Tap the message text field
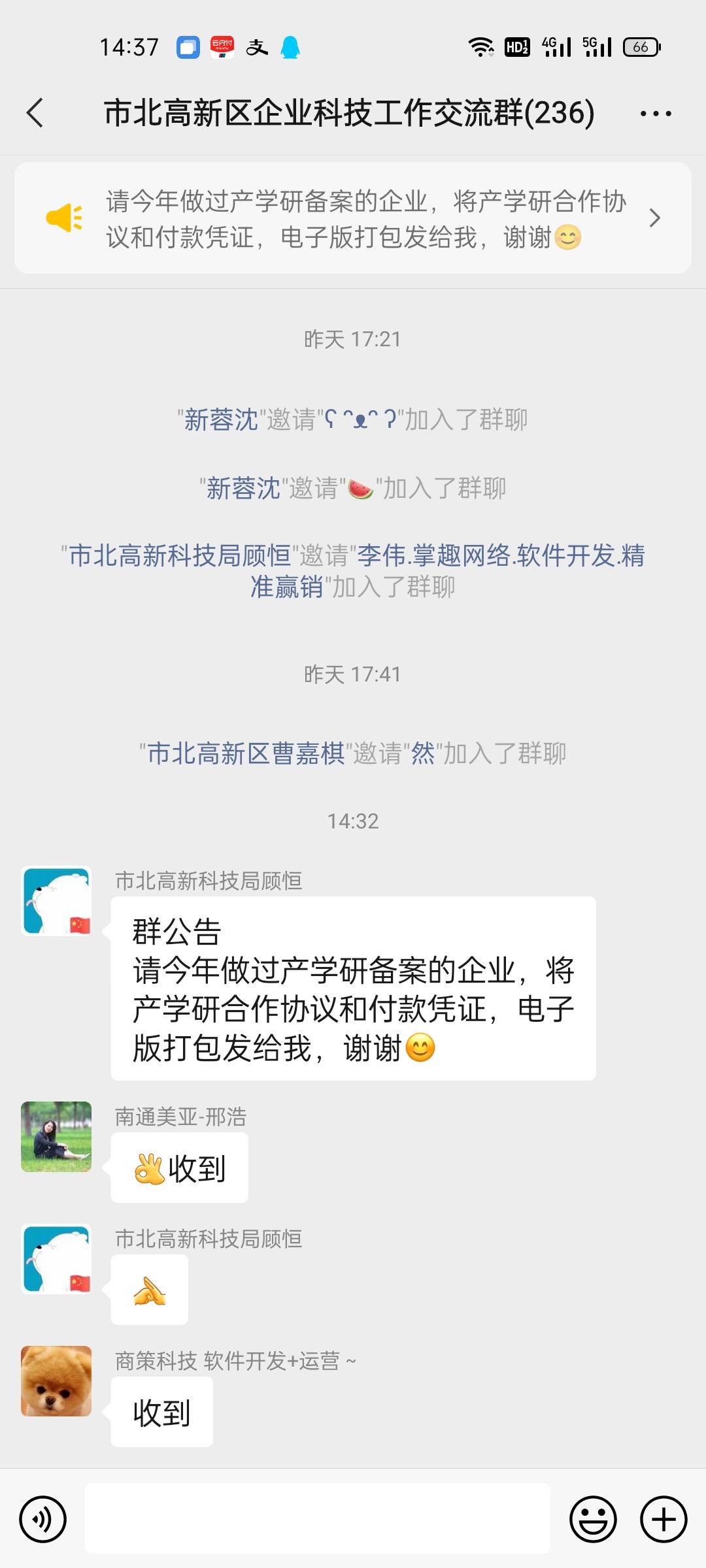 click(318, 1519)
